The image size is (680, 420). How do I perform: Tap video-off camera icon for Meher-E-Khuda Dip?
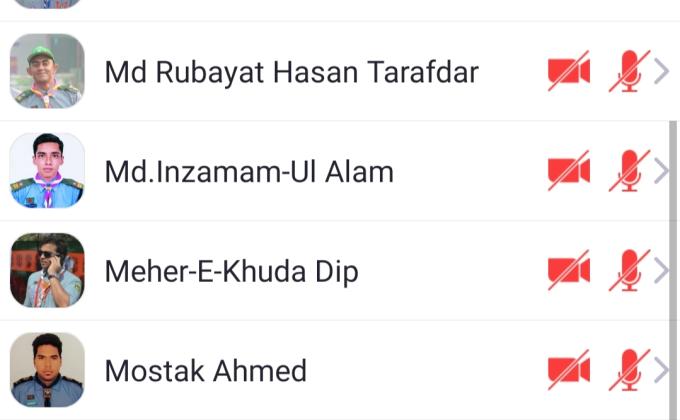pos(568,271)
